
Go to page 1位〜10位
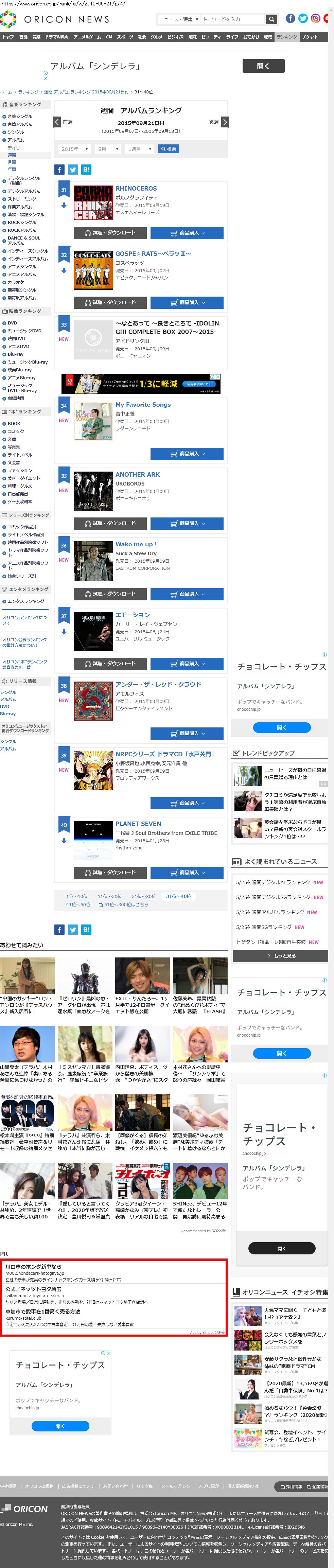pyautogui.click(x=77, y=896)
